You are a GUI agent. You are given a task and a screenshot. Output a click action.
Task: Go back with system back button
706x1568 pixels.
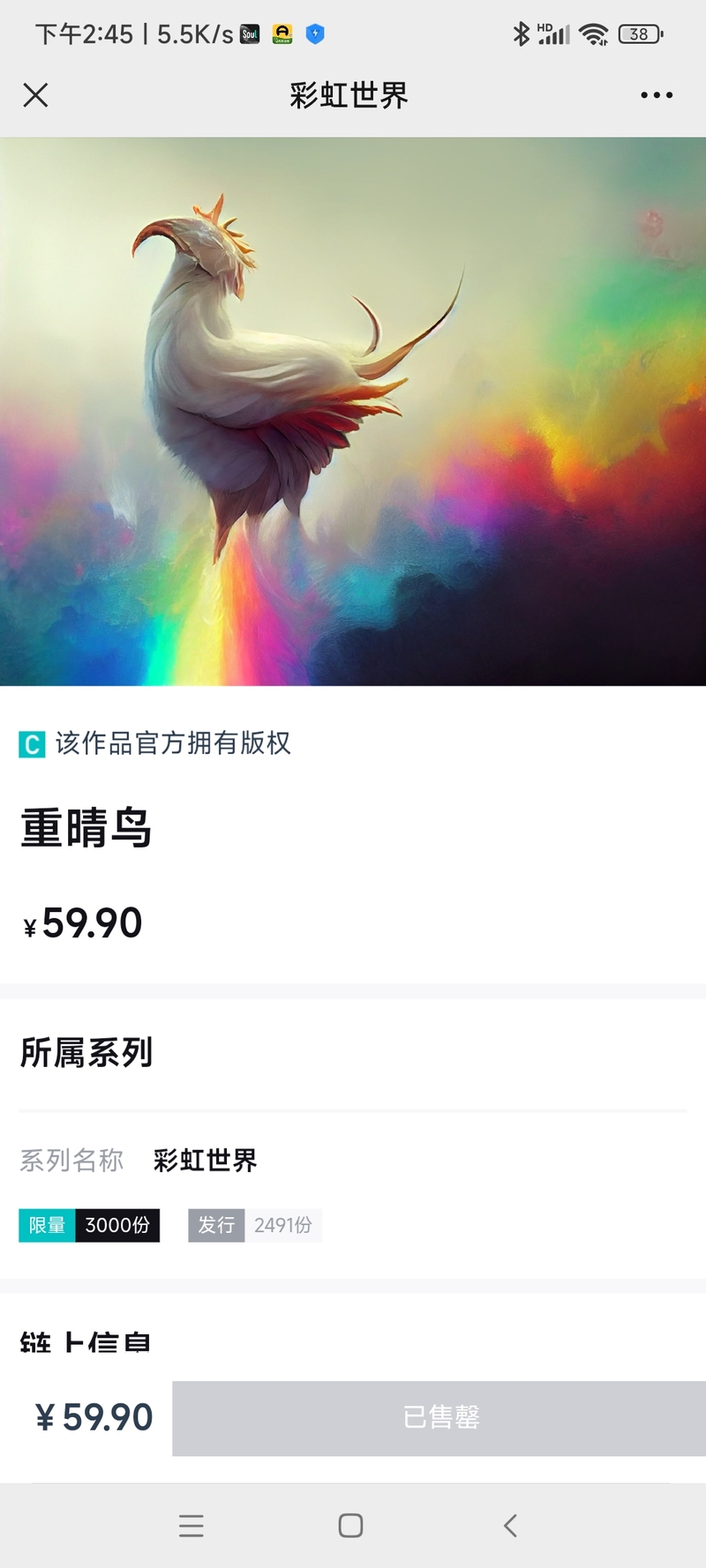[x=510, y=1526]
